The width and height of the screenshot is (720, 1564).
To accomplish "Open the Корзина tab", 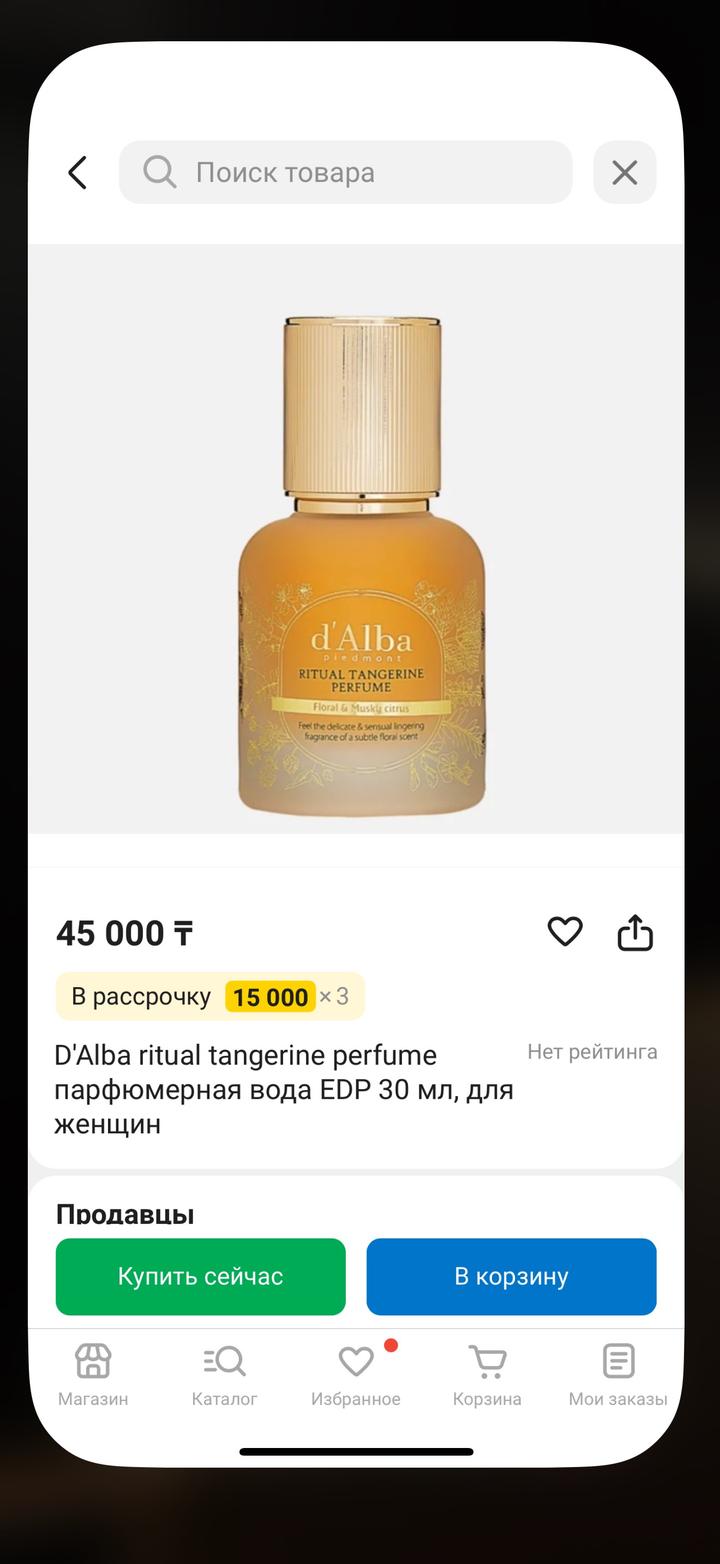I will (x=487, y=1375).
